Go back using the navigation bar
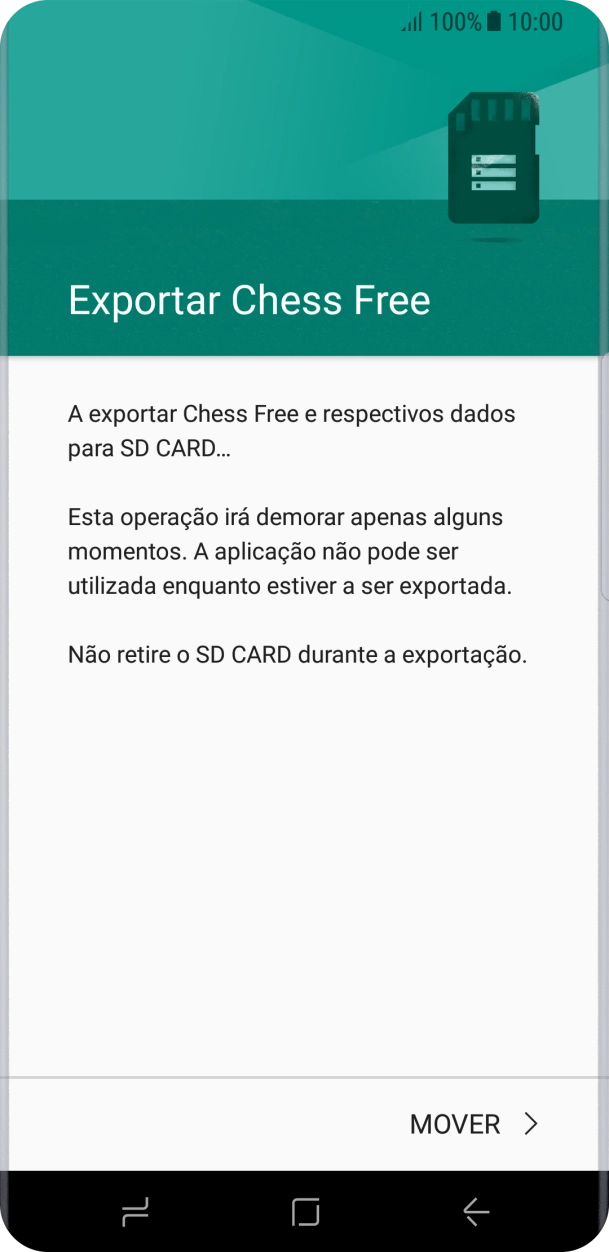The image size is (609, 1252). pyautogui.click(x=476, y=1212)
